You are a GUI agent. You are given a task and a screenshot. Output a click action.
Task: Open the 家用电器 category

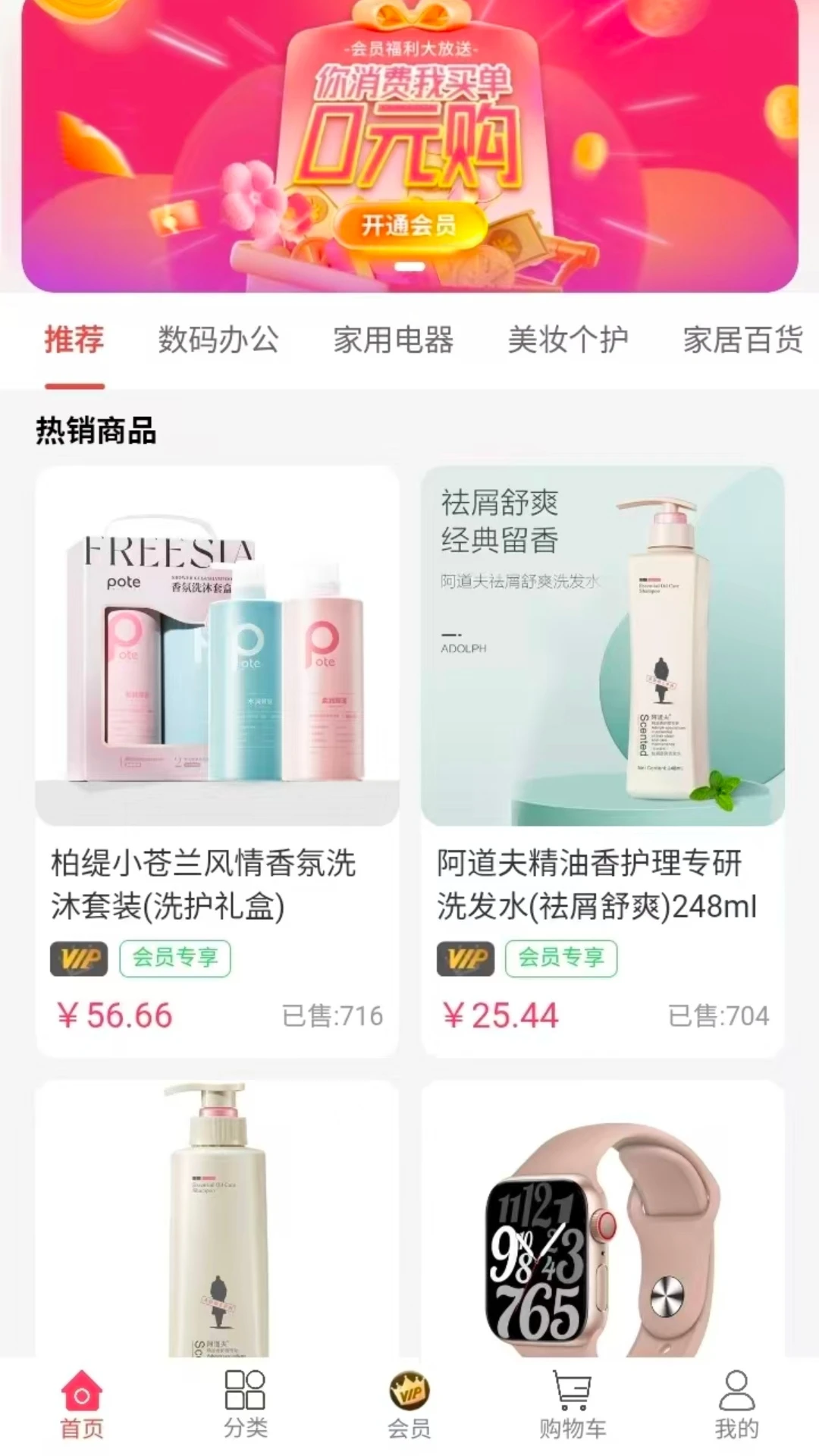[x=394, y=339]
